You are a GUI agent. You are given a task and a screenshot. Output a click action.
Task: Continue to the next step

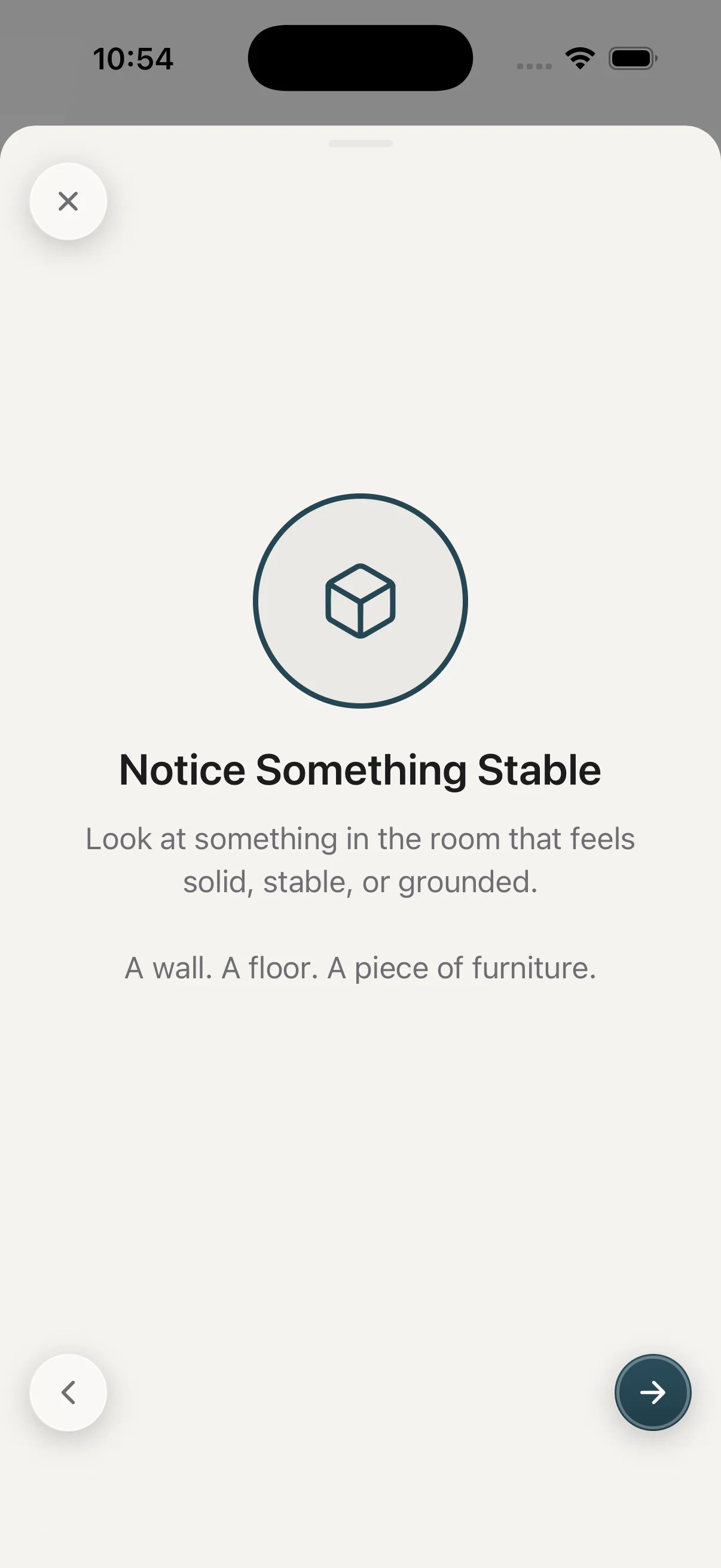coord(652,1392)
